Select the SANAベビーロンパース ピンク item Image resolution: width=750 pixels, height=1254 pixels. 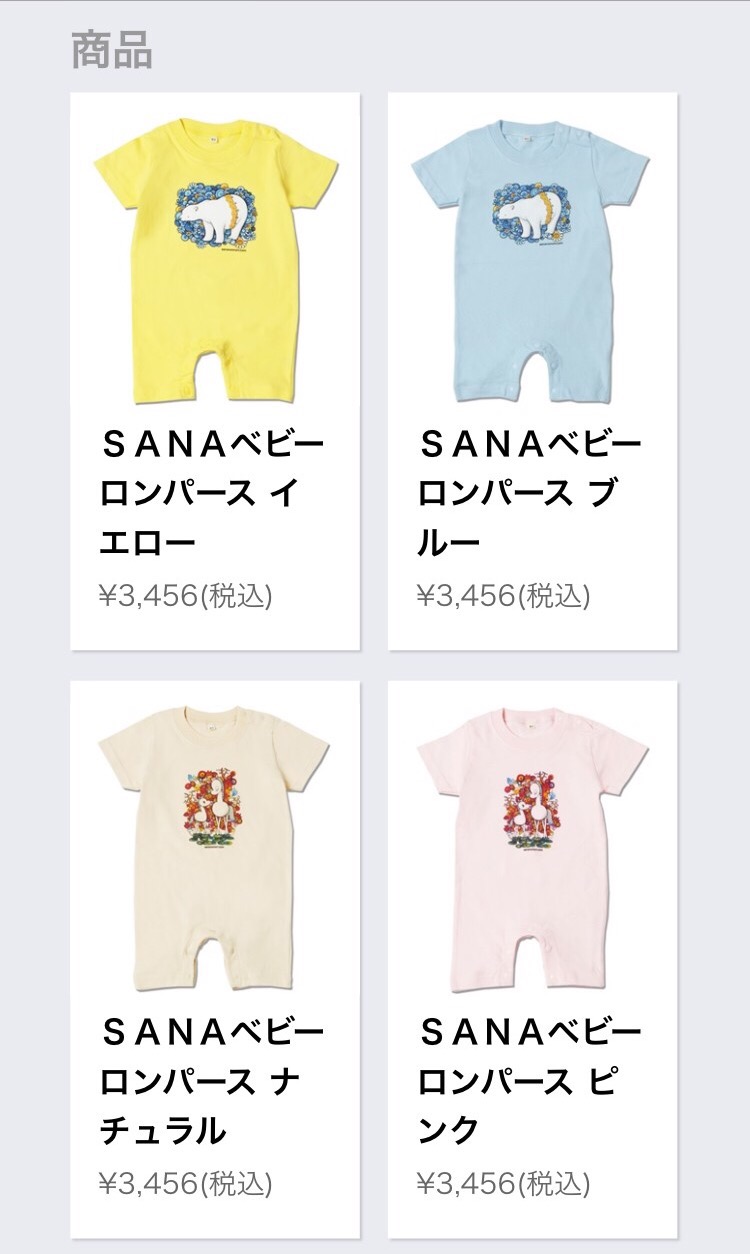coord(533,960)
